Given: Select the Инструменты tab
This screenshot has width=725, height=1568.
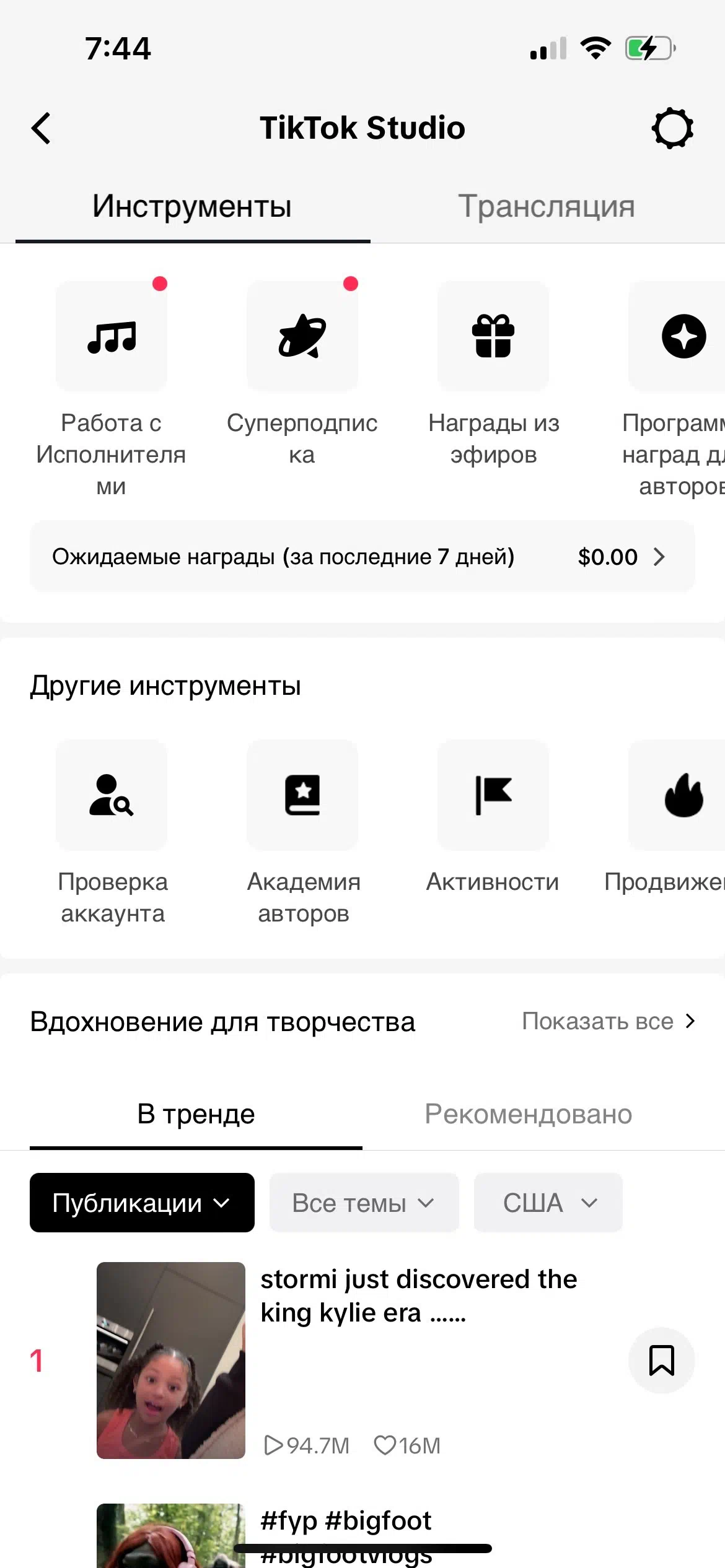Looking at the screenshot, I should coord(192,206).
